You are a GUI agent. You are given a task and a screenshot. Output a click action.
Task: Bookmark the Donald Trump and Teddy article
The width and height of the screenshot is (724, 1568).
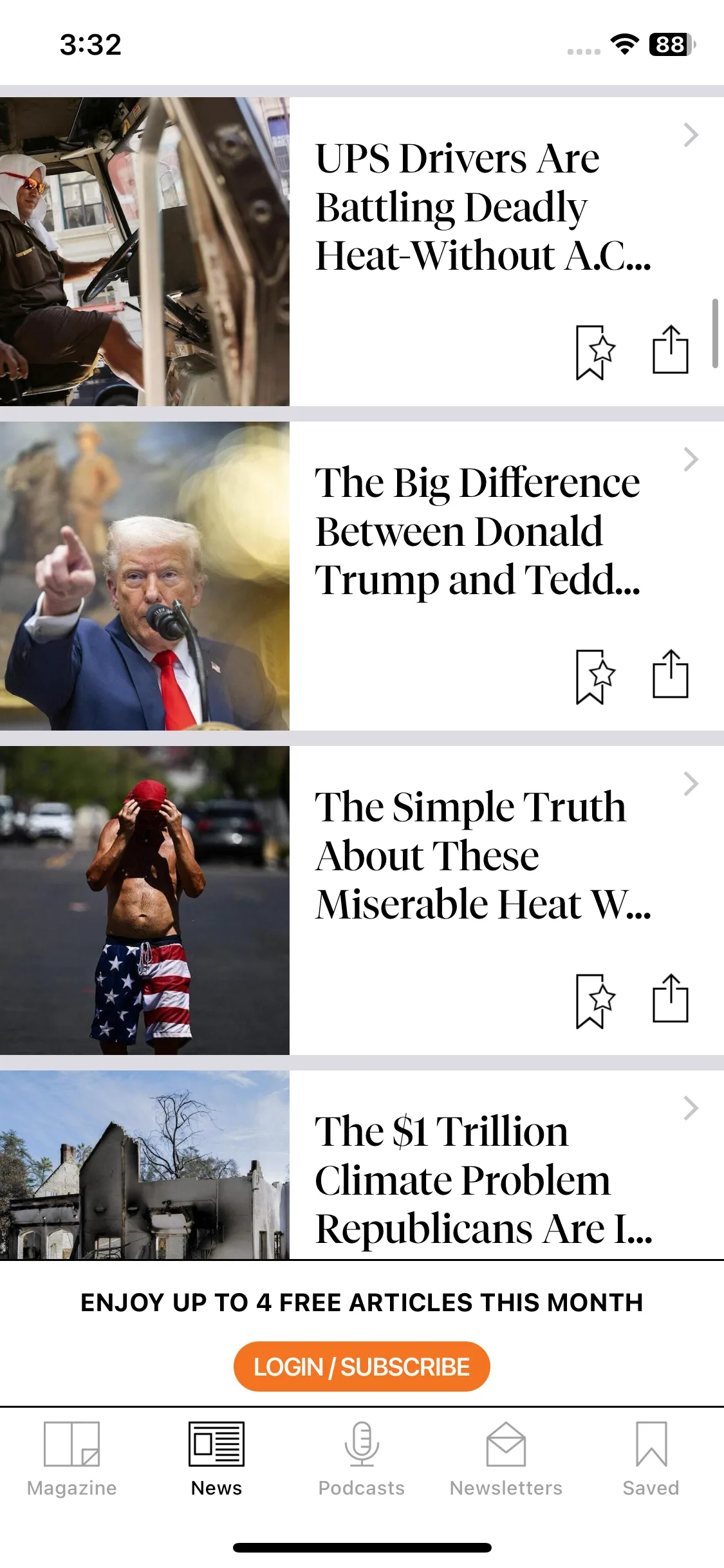[x=595, y=677]
